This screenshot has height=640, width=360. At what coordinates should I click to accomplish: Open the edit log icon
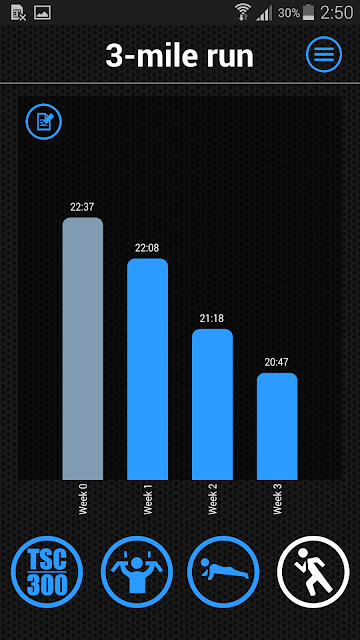click(x=44, y=121)
